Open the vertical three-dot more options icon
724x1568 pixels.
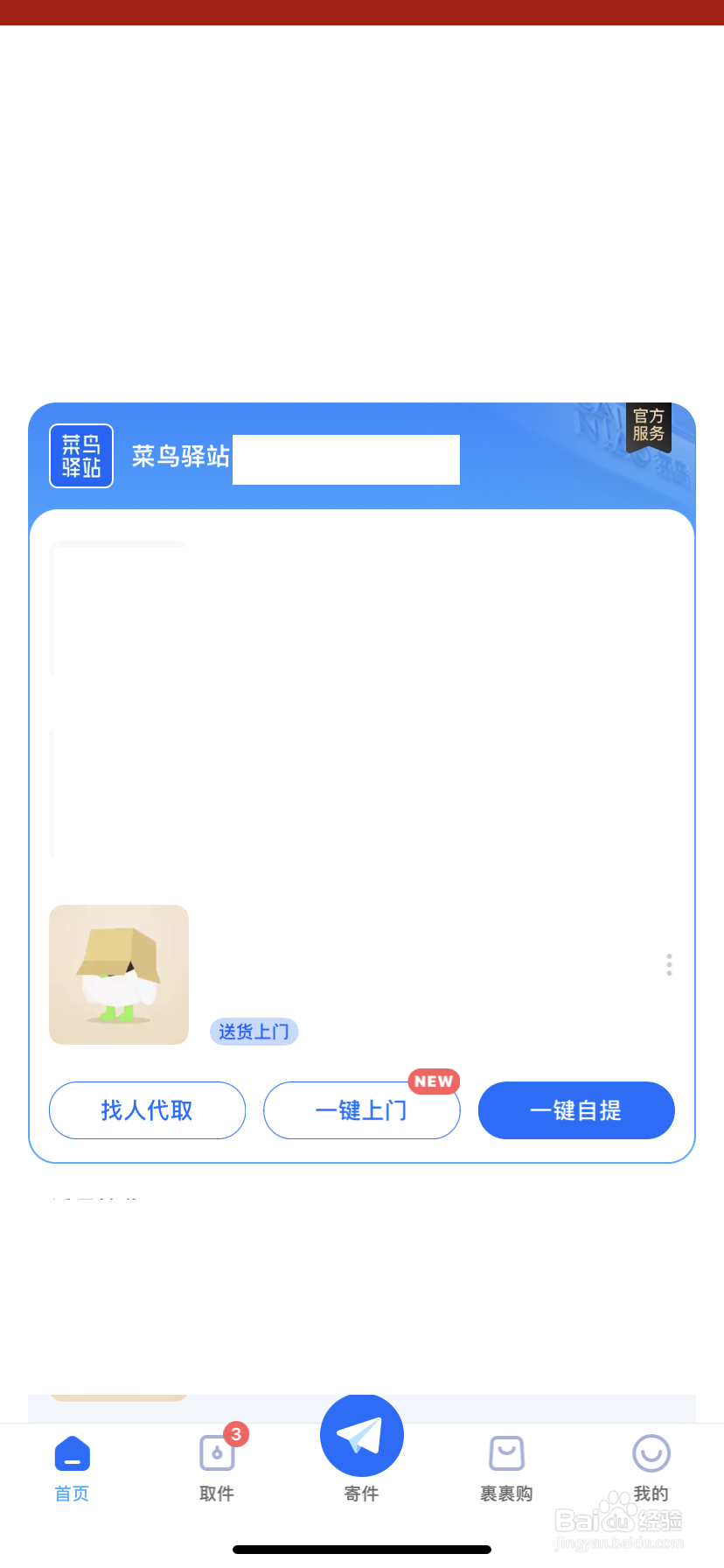pos(668,964)
